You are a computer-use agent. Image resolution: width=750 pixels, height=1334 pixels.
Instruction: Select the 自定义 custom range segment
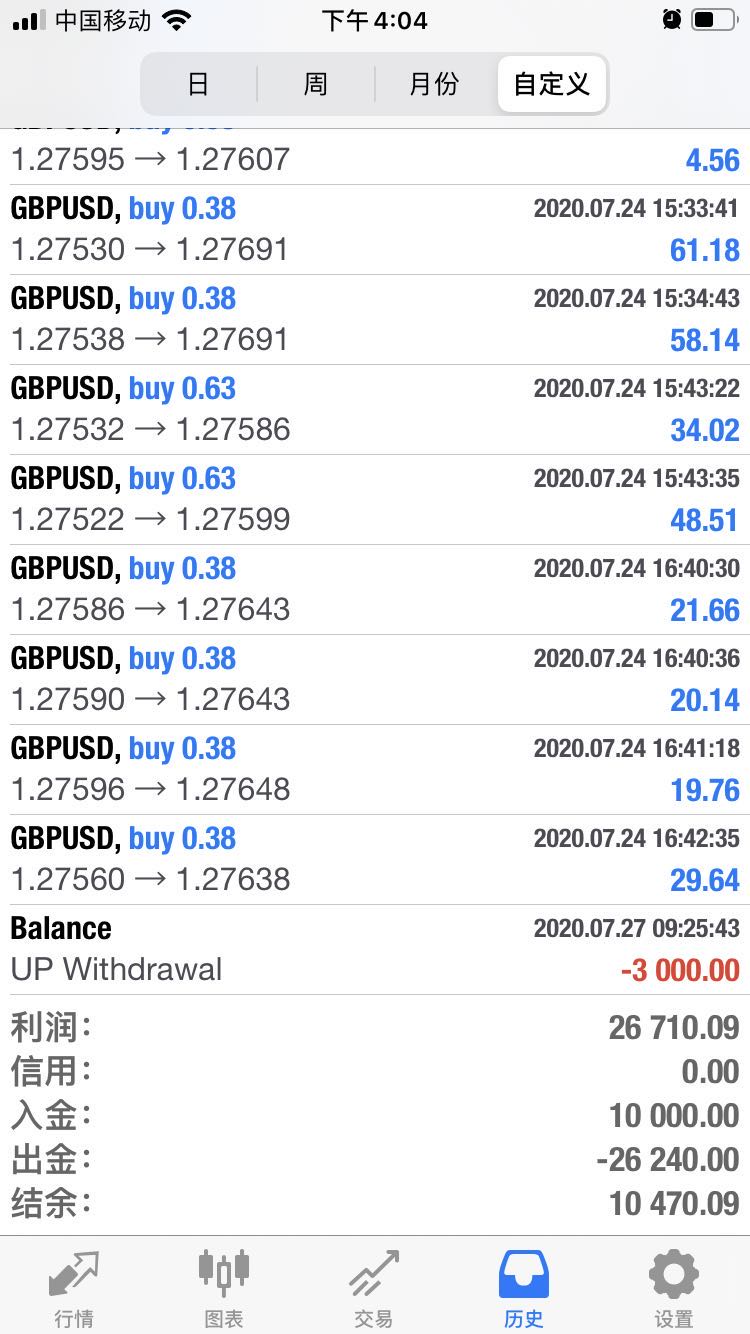click(551, 84)
